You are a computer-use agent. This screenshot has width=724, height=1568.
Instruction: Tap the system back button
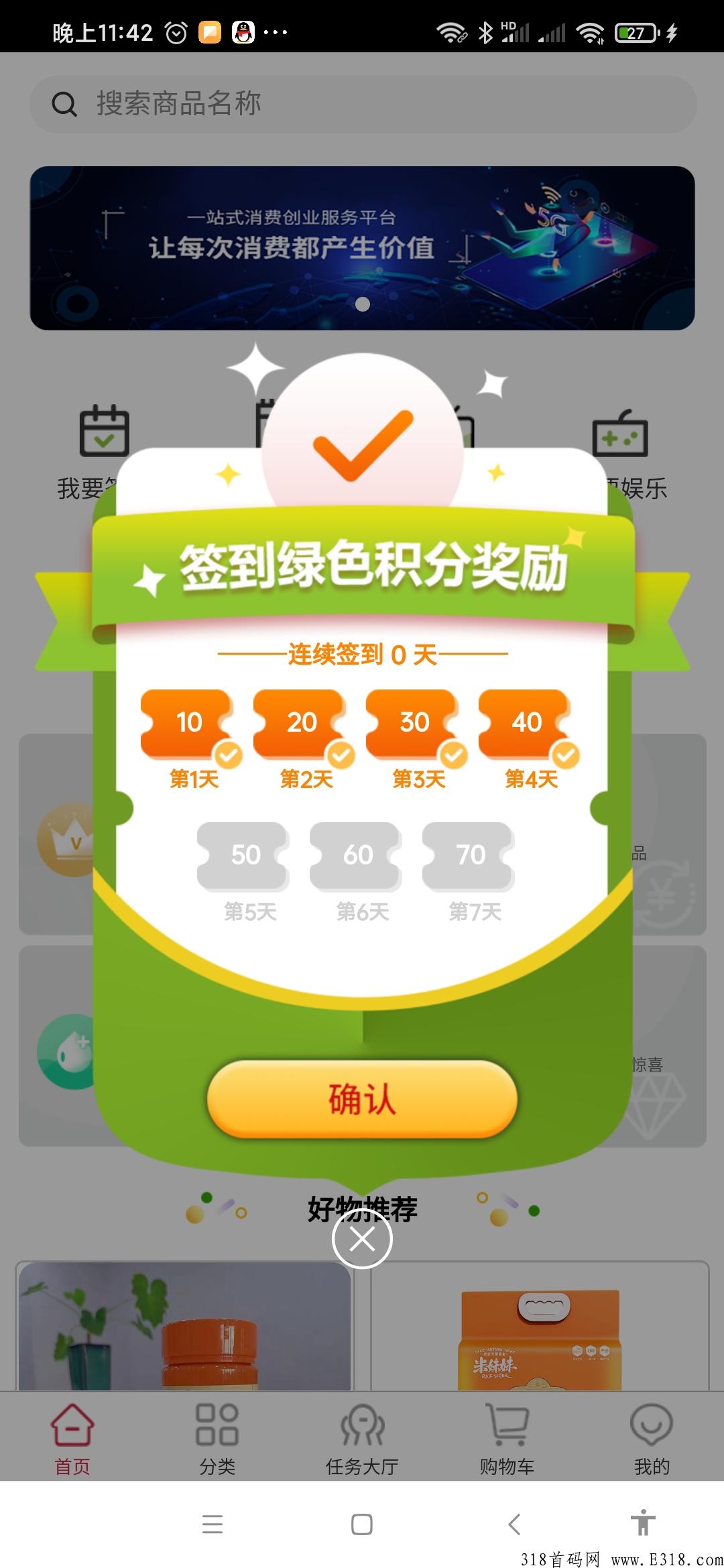point(514,1524)
